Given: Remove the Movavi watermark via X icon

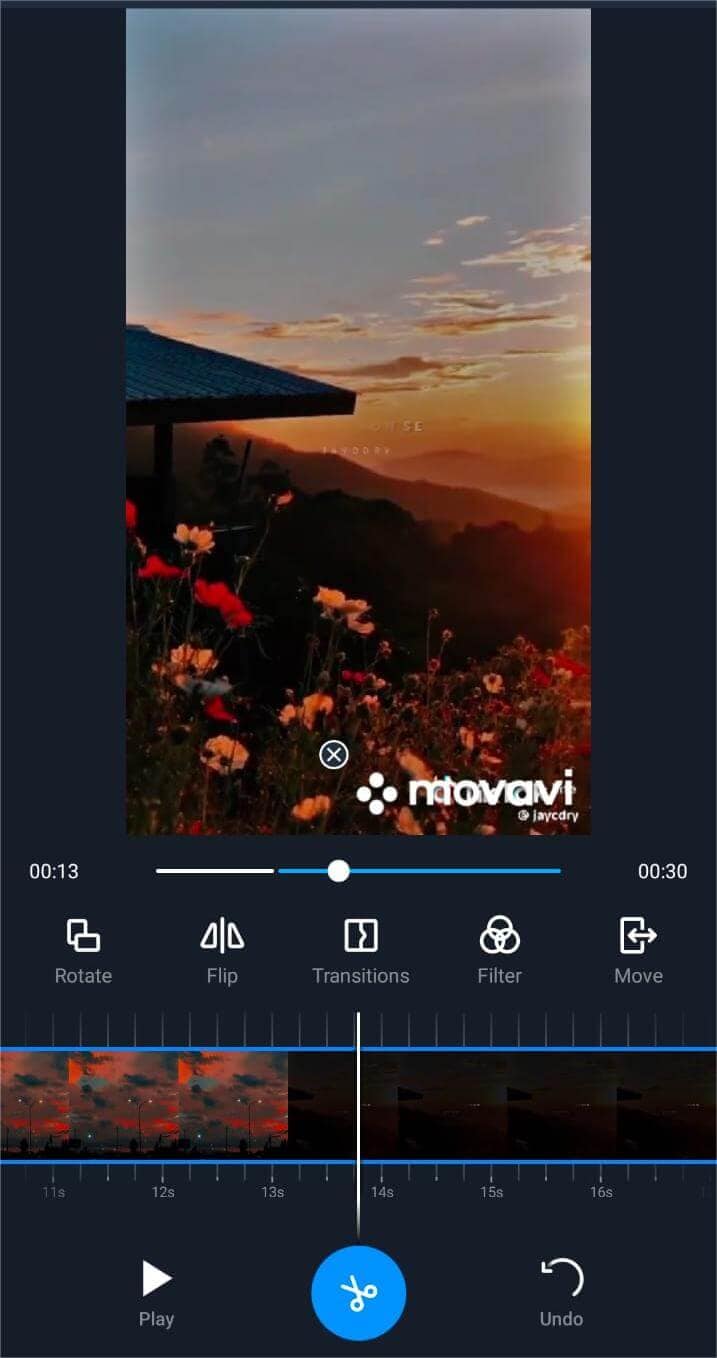Looking at the screenshot, I should coord(333,754).
